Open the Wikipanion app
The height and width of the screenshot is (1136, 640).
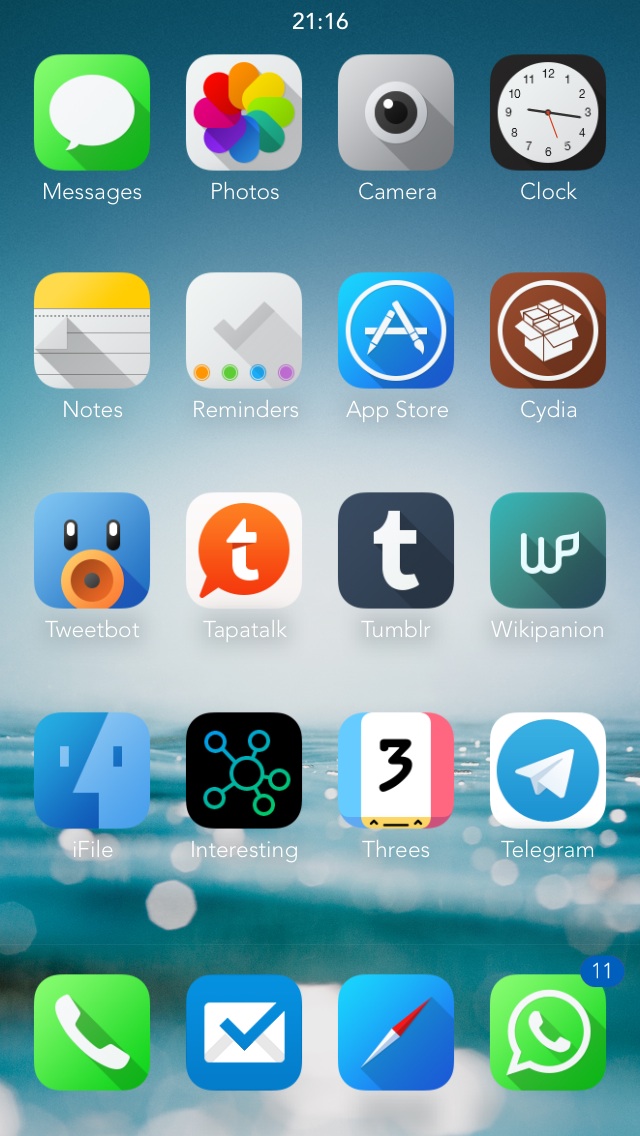click(548, 551)
